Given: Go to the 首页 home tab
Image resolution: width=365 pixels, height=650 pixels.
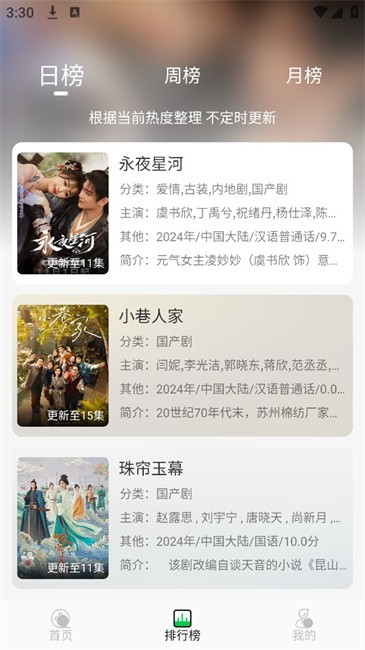Looking at the screenshot, I should click(x=61, y=625).
